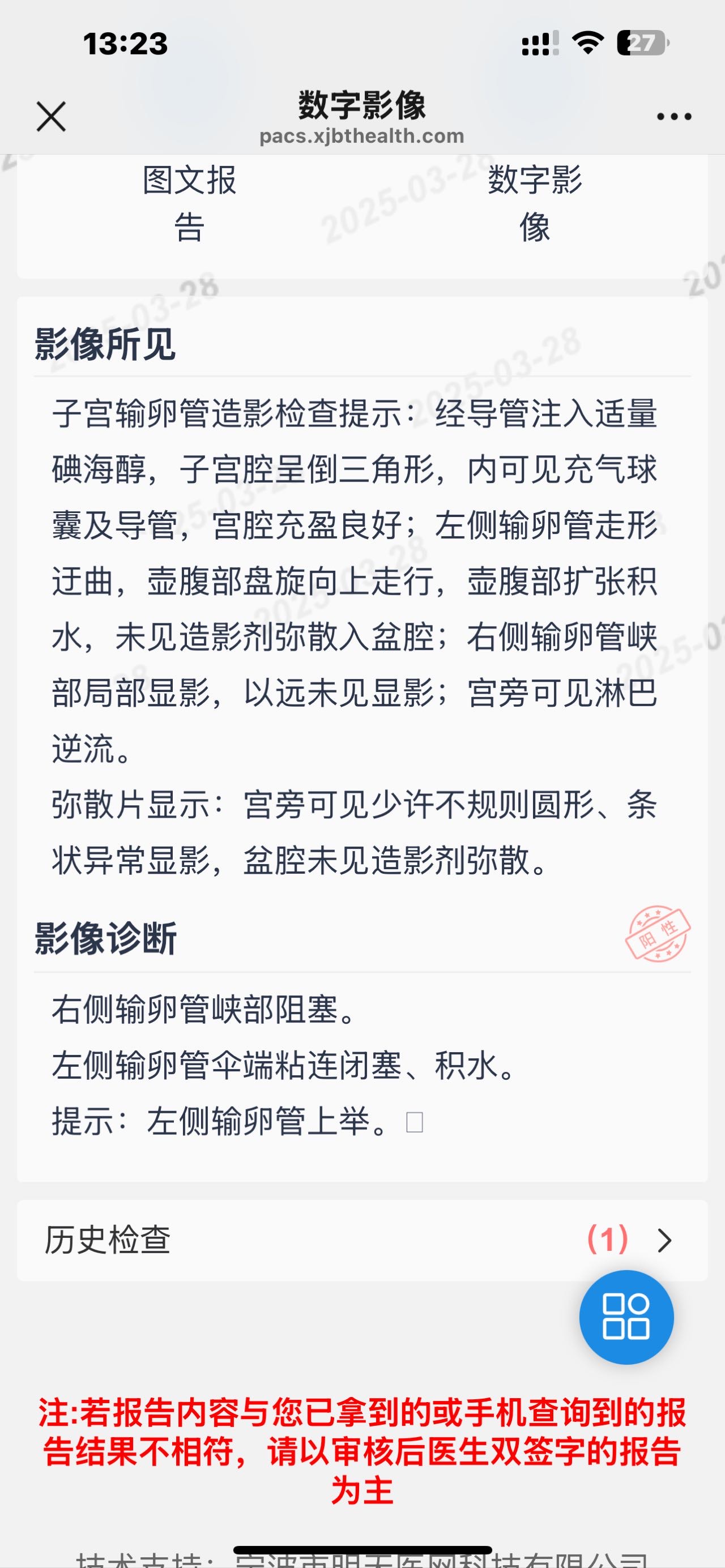
Task: Open the (1) history exam count
Action: point(609,1240)
